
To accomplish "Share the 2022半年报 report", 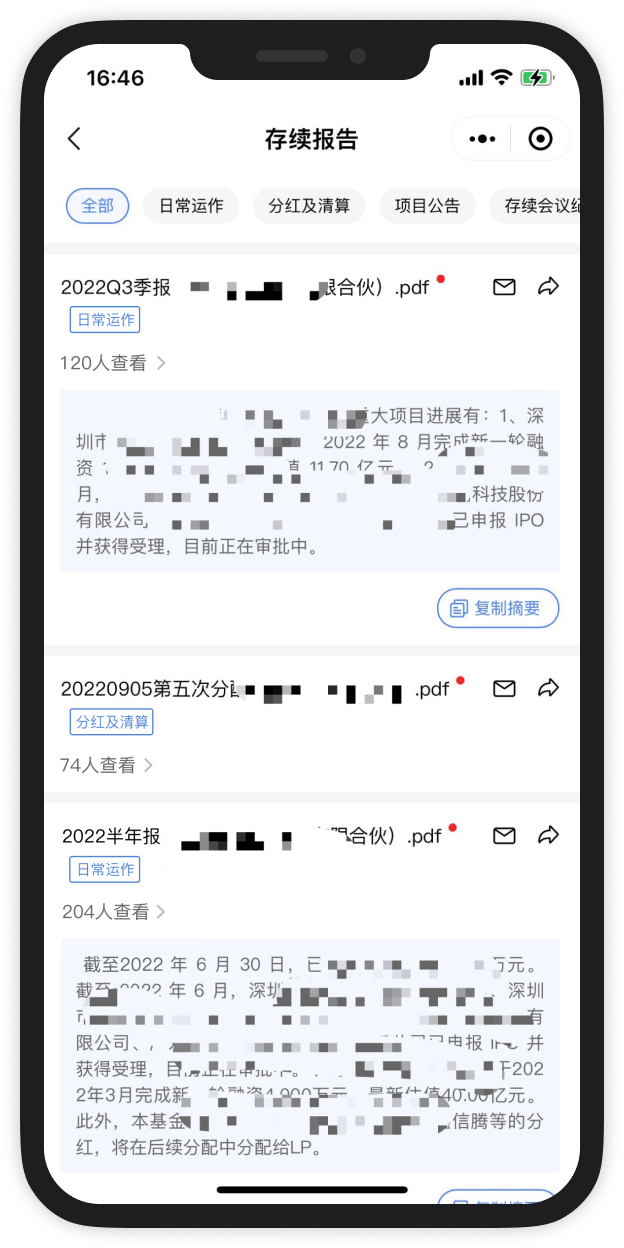I will [x=548, y=835].
